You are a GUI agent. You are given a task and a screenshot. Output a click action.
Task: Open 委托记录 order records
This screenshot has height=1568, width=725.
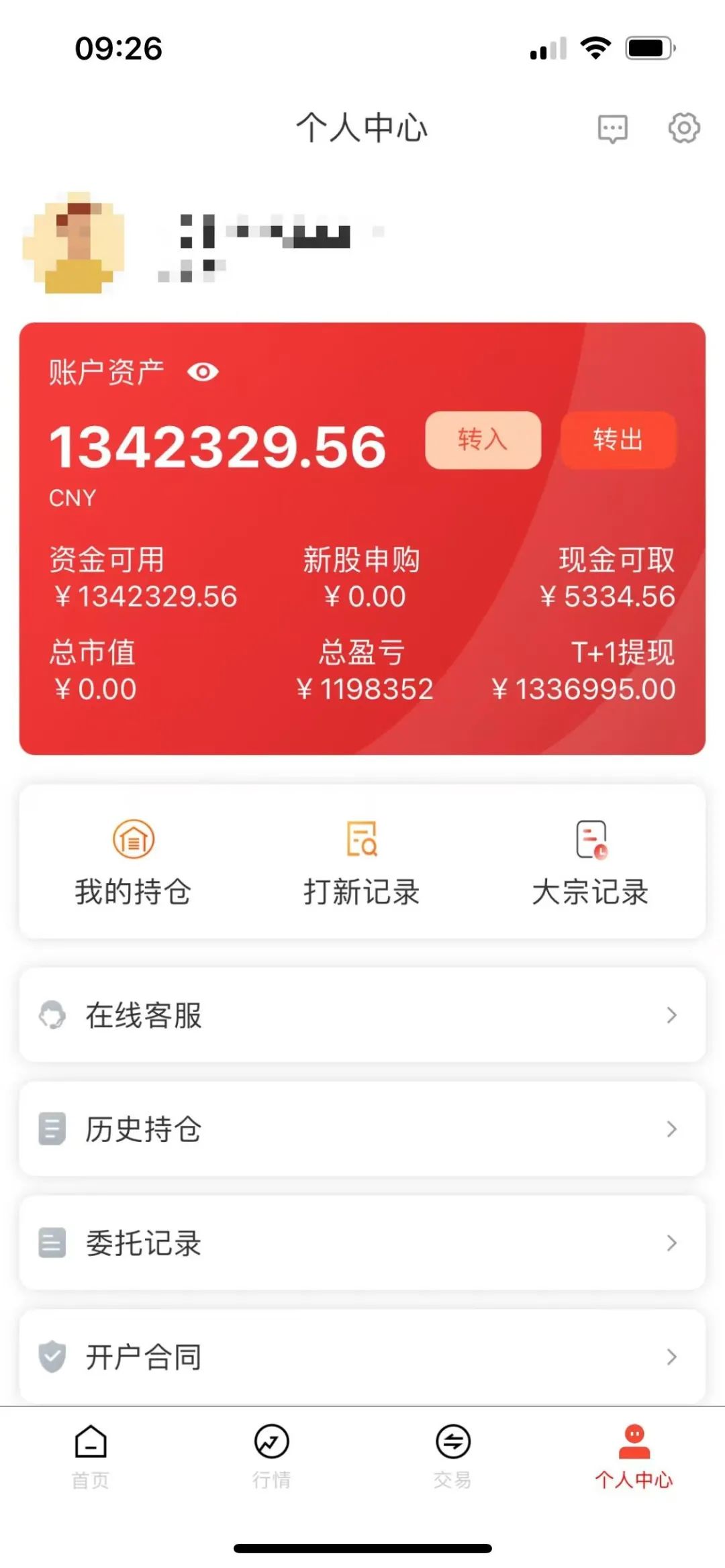[362, 1243]
